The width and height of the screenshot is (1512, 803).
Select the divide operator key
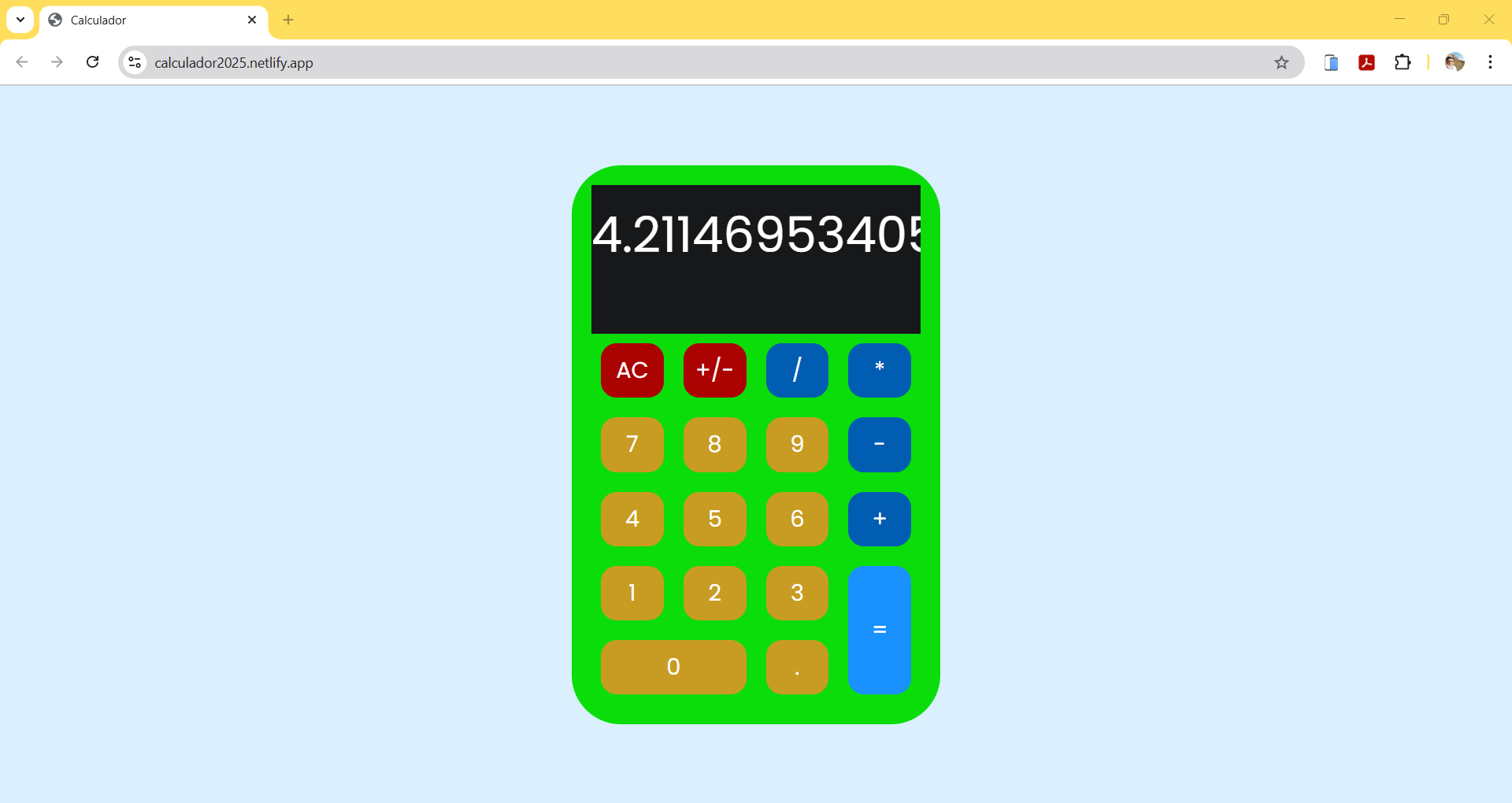click(797, 370)
